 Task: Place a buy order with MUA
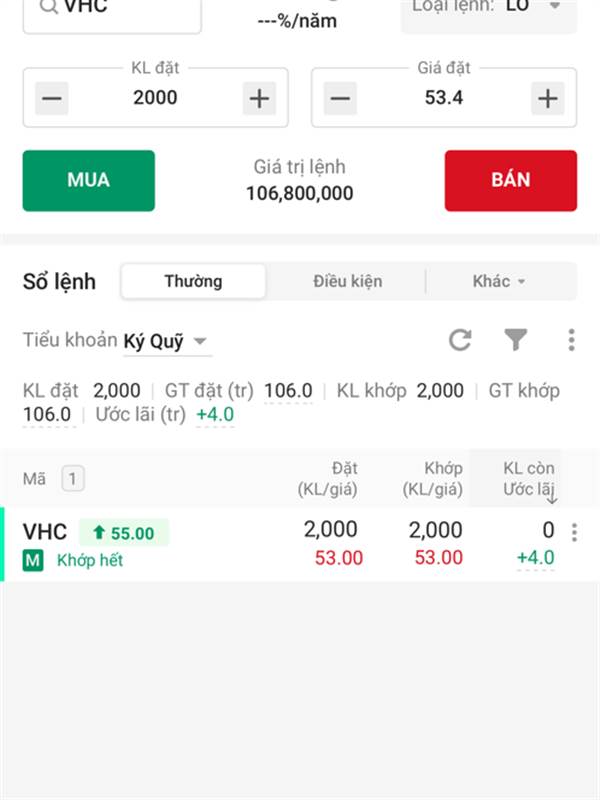tap(89, 181)
